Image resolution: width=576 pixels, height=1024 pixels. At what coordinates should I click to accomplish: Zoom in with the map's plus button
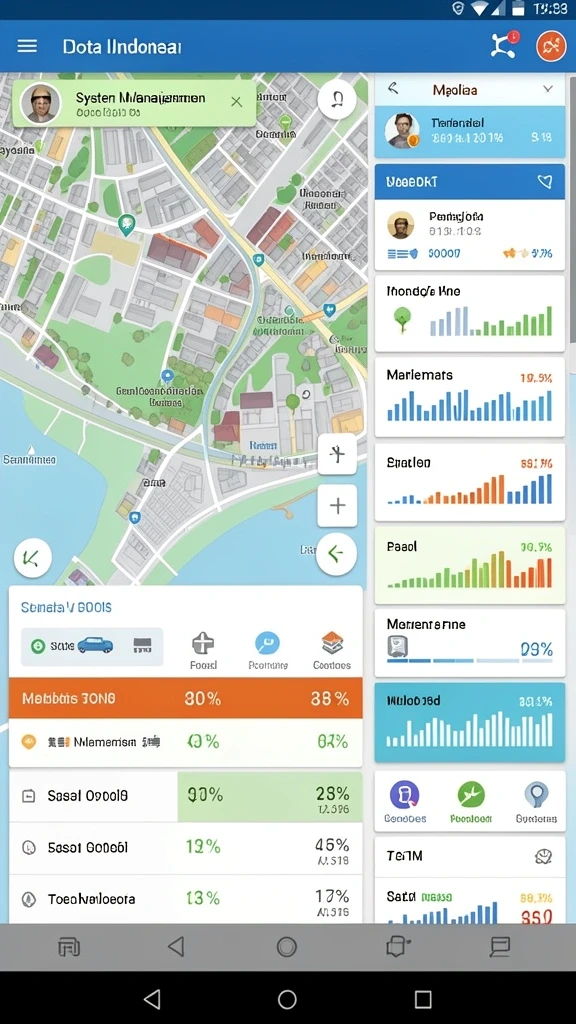point(337,505)
